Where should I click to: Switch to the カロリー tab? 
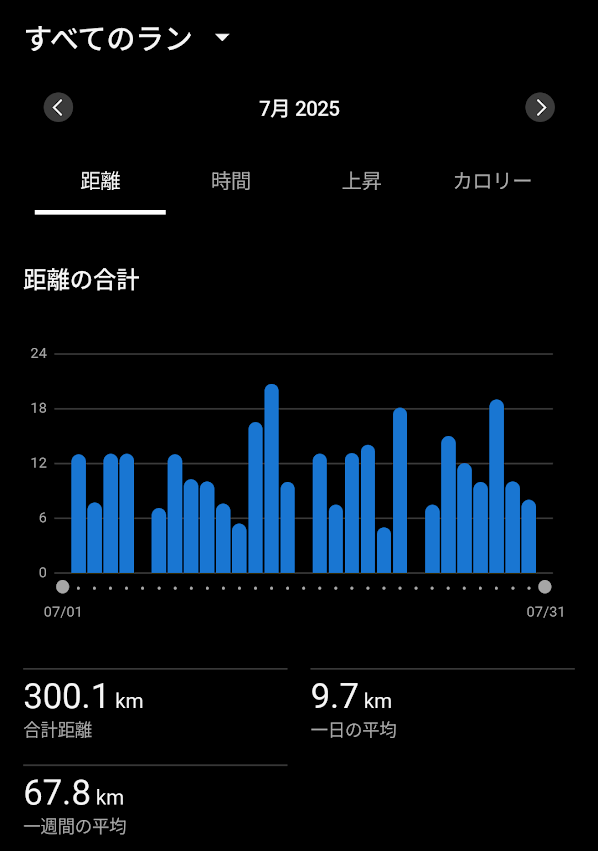(x=492, y=181)
